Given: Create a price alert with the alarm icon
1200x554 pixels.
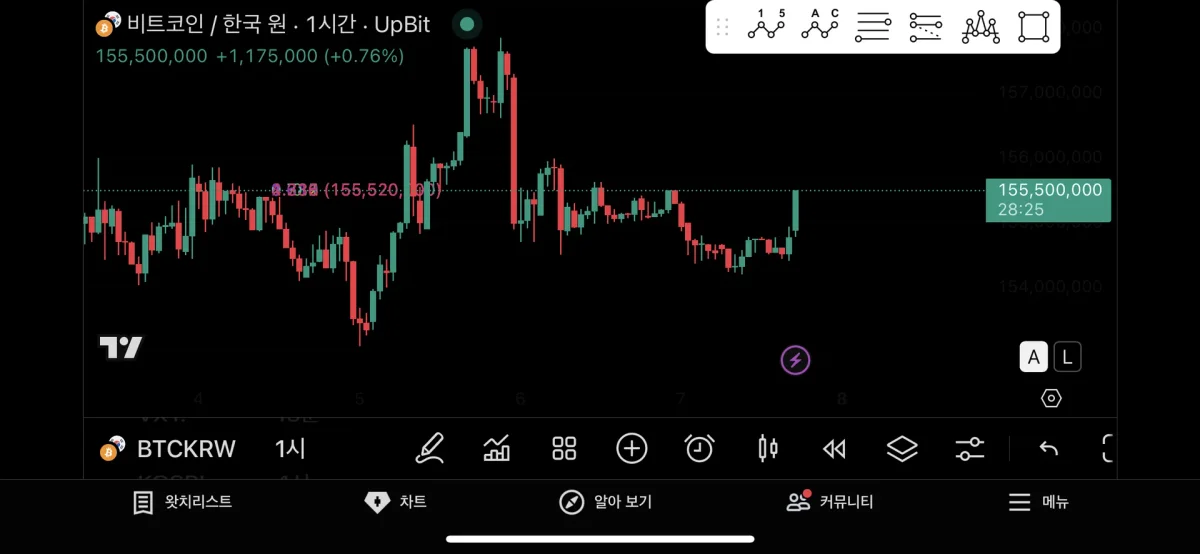Looking at the screenshot, I should point(699,449).
